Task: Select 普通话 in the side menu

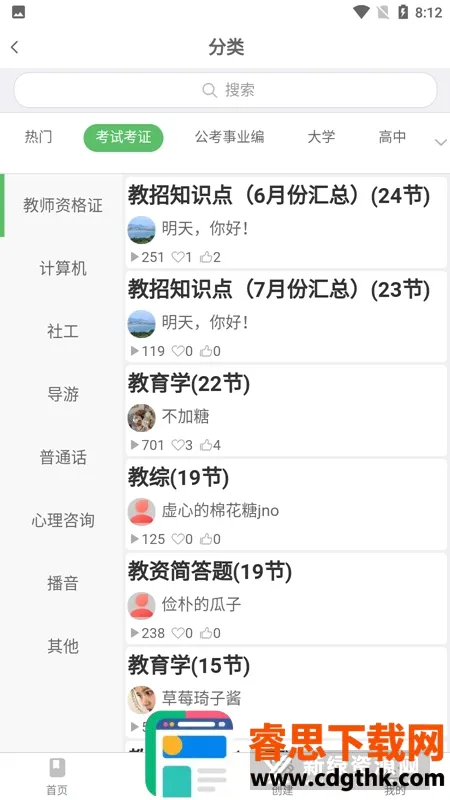Action: click(x=63, y=457)
